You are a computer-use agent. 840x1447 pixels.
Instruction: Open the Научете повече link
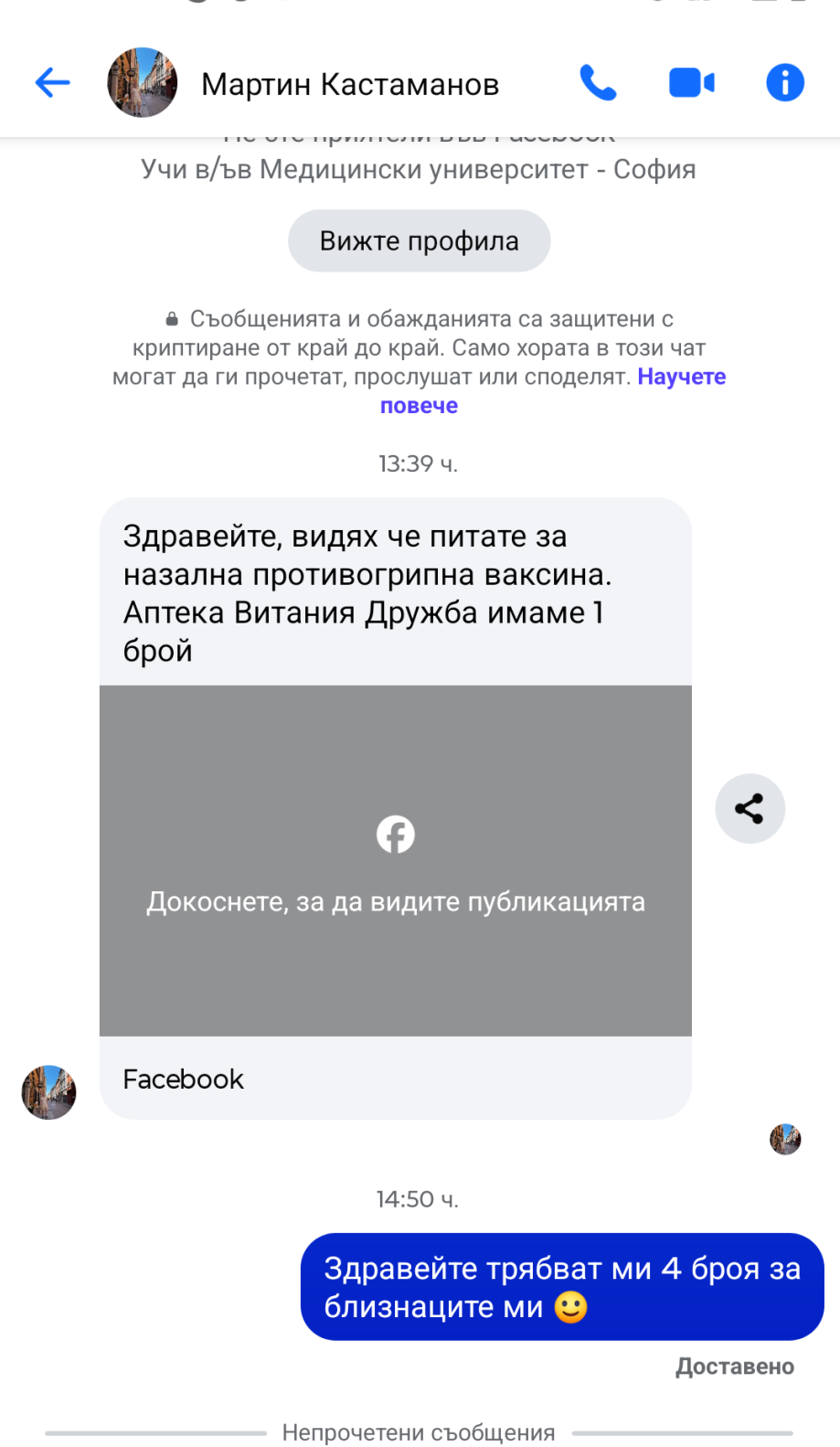click(681, 378)
